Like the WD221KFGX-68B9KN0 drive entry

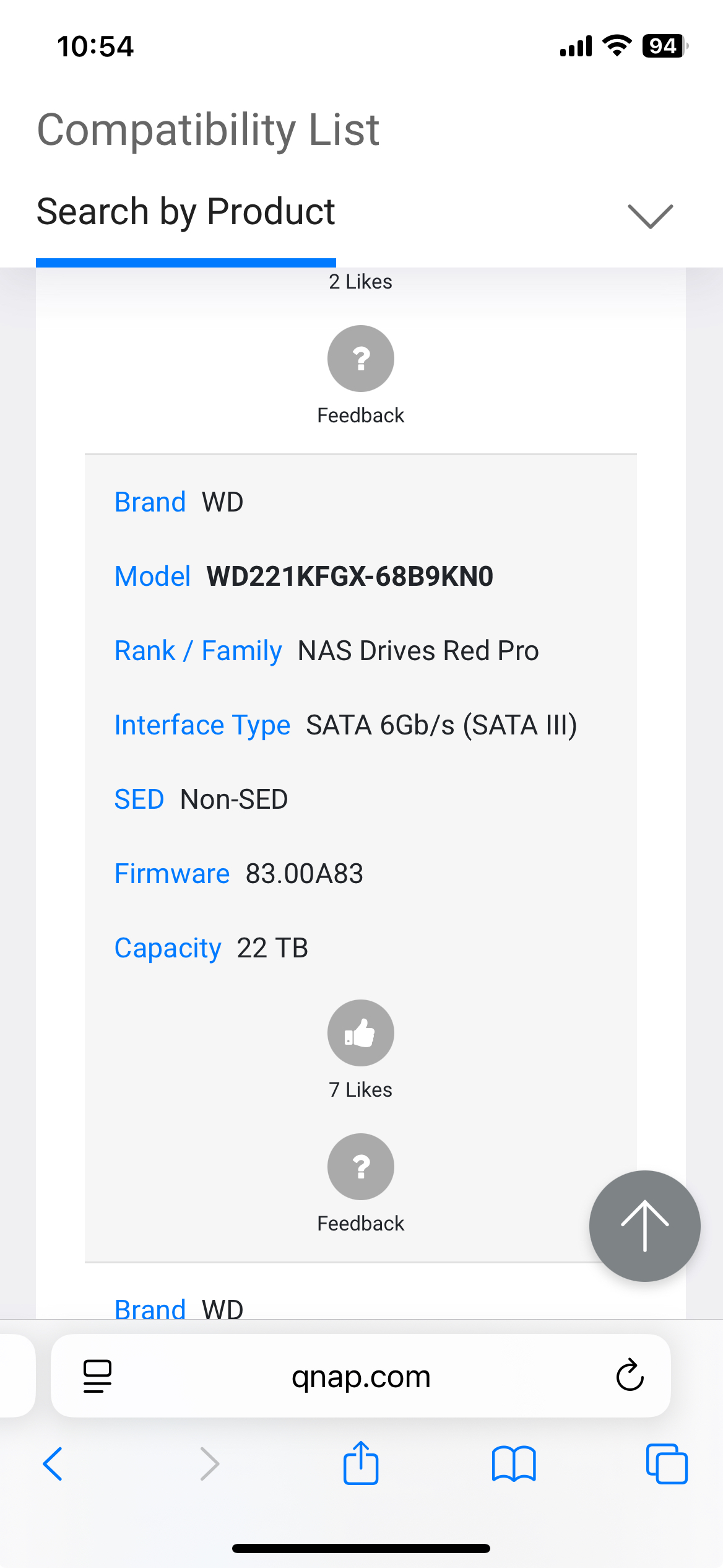click(x=360, y=1032)
